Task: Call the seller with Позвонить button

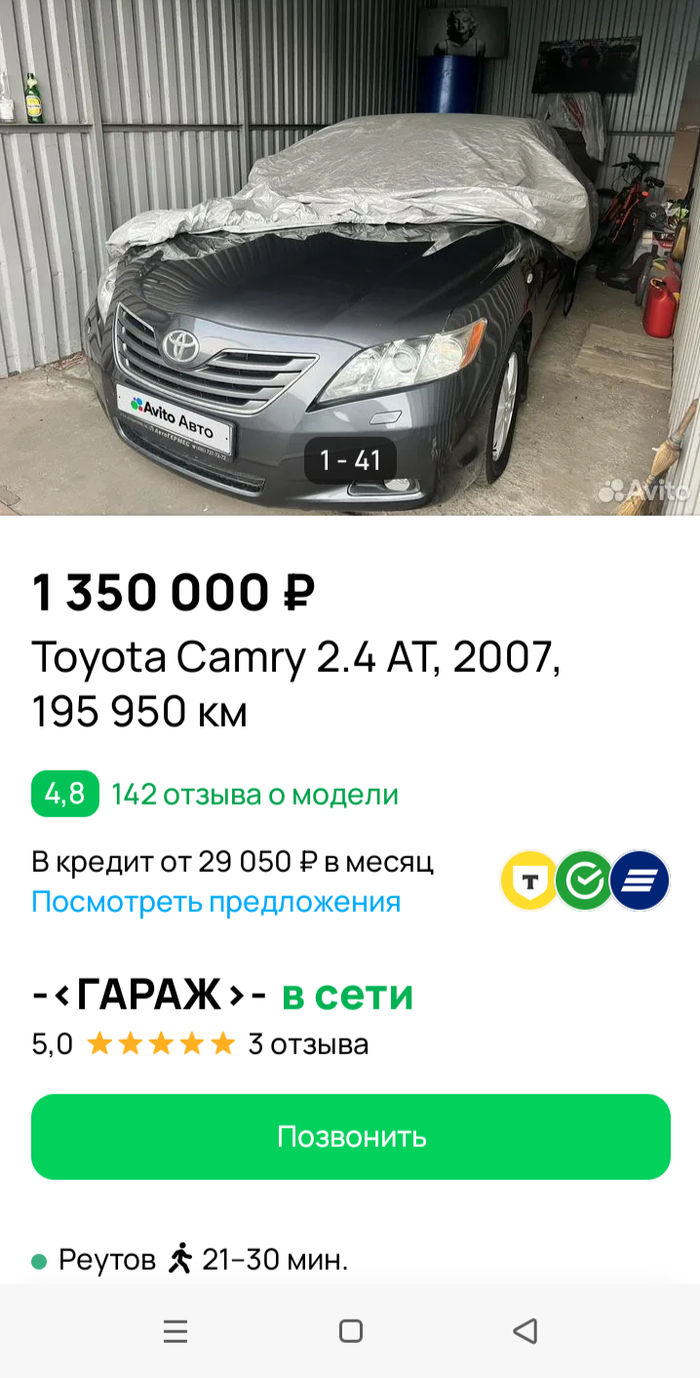Action: coord(350,1137)
